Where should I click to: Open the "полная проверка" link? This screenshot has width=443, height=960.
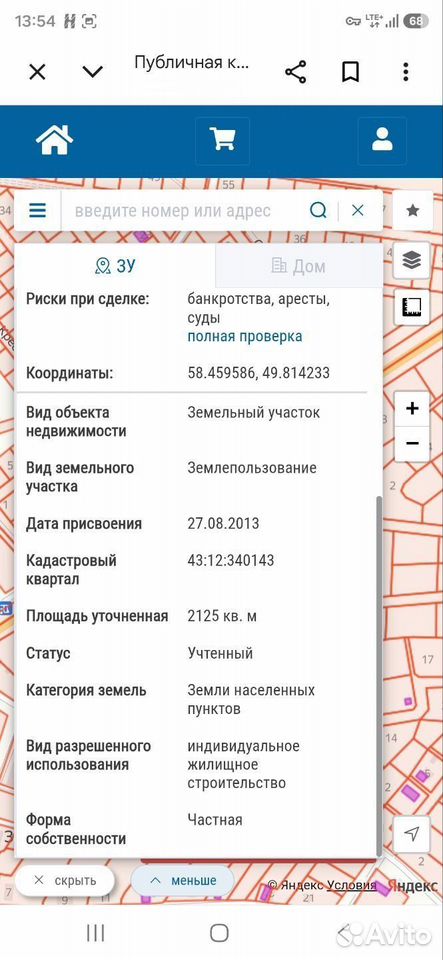click(x=245, y=337)
